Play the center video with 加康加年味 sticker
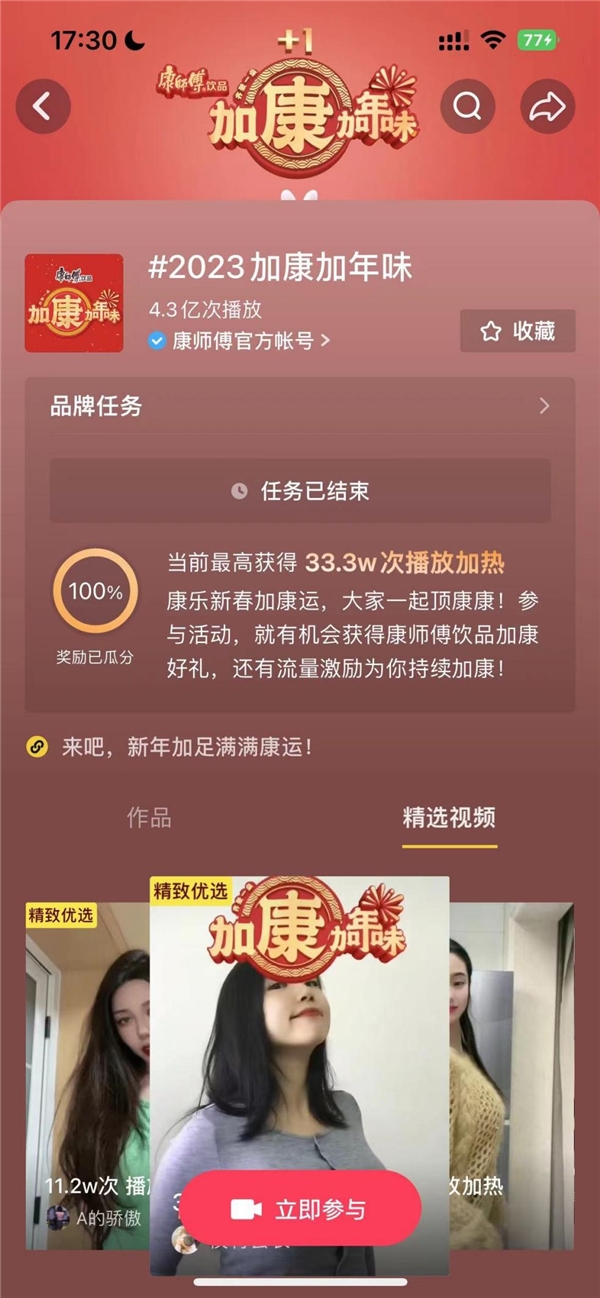 pos(299,1040)
